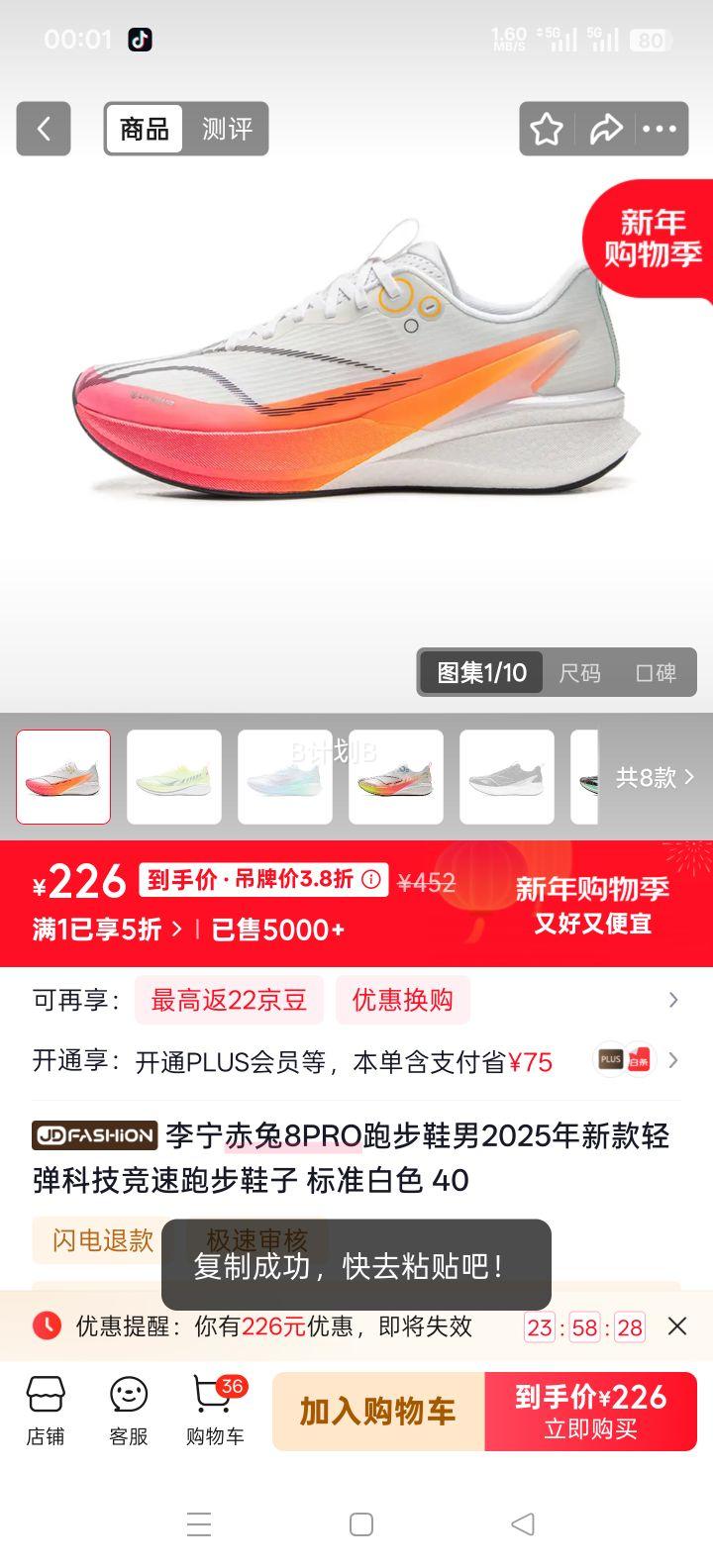This screenshot has height=1568, width=713.
Task: Expand the 可再享 rewards section
Action: pos(673,1001)
